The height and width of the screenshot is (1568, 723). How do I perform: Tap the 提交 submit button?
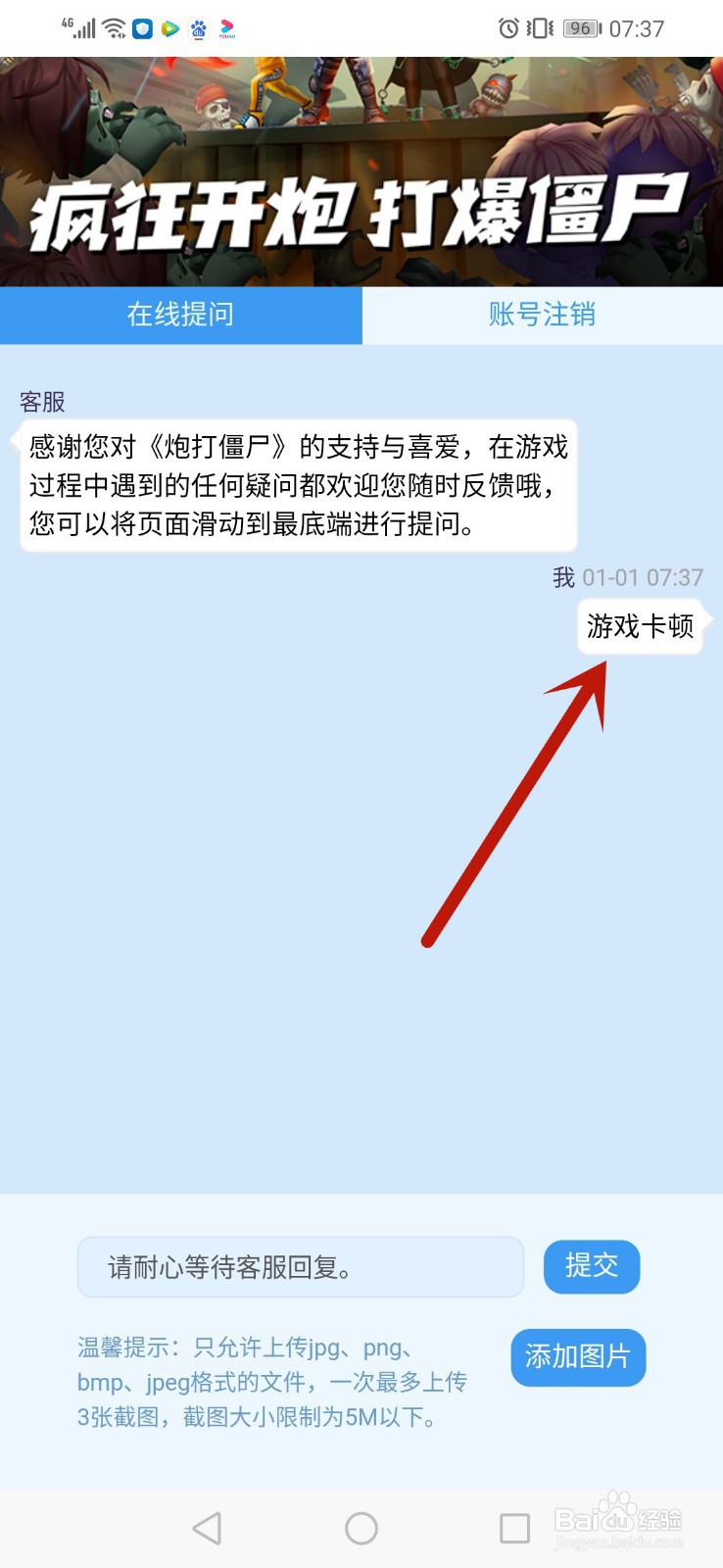(x=592, y=1266)
